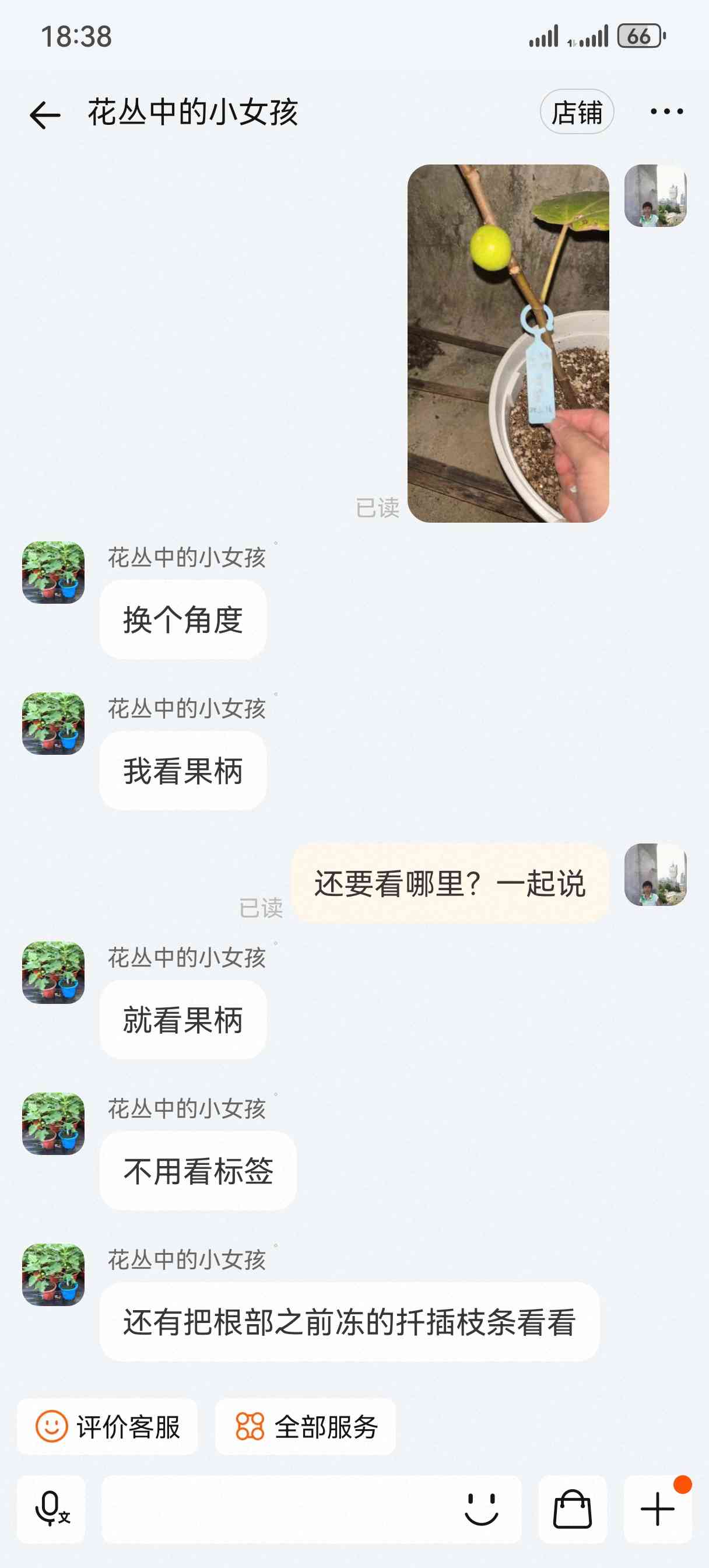This screenshot has height=1568, width=709.
Task: Open 全部服务 all services
Action: tap(306, 1427)
